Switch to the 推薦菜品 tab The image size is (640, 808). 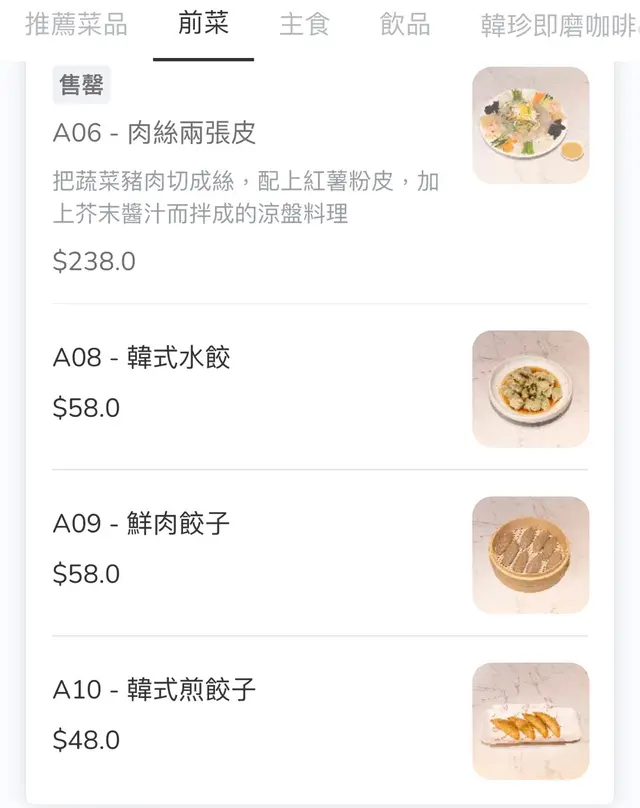pyautogui.click(x=76, y=25)
